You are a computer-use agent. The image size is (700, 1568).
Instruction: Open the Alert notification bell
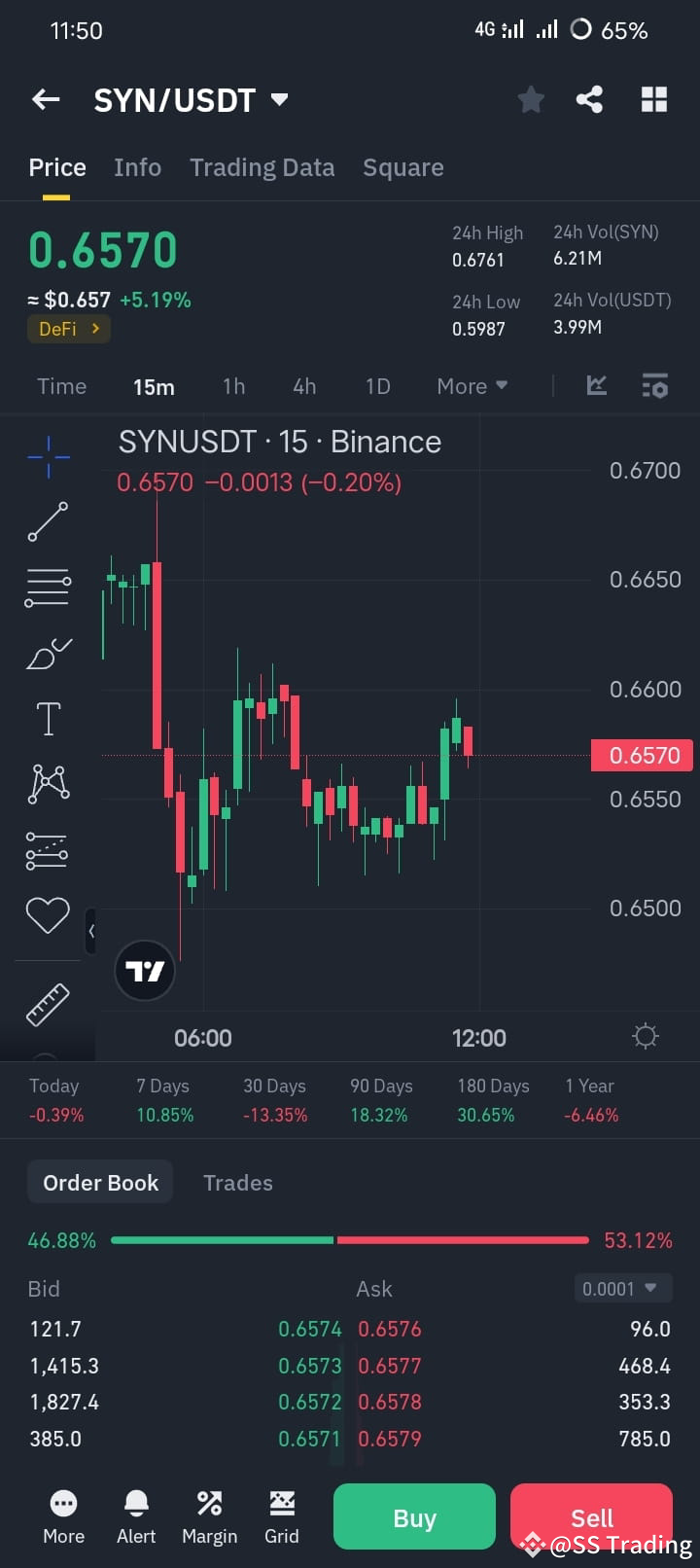point(136,1515)
